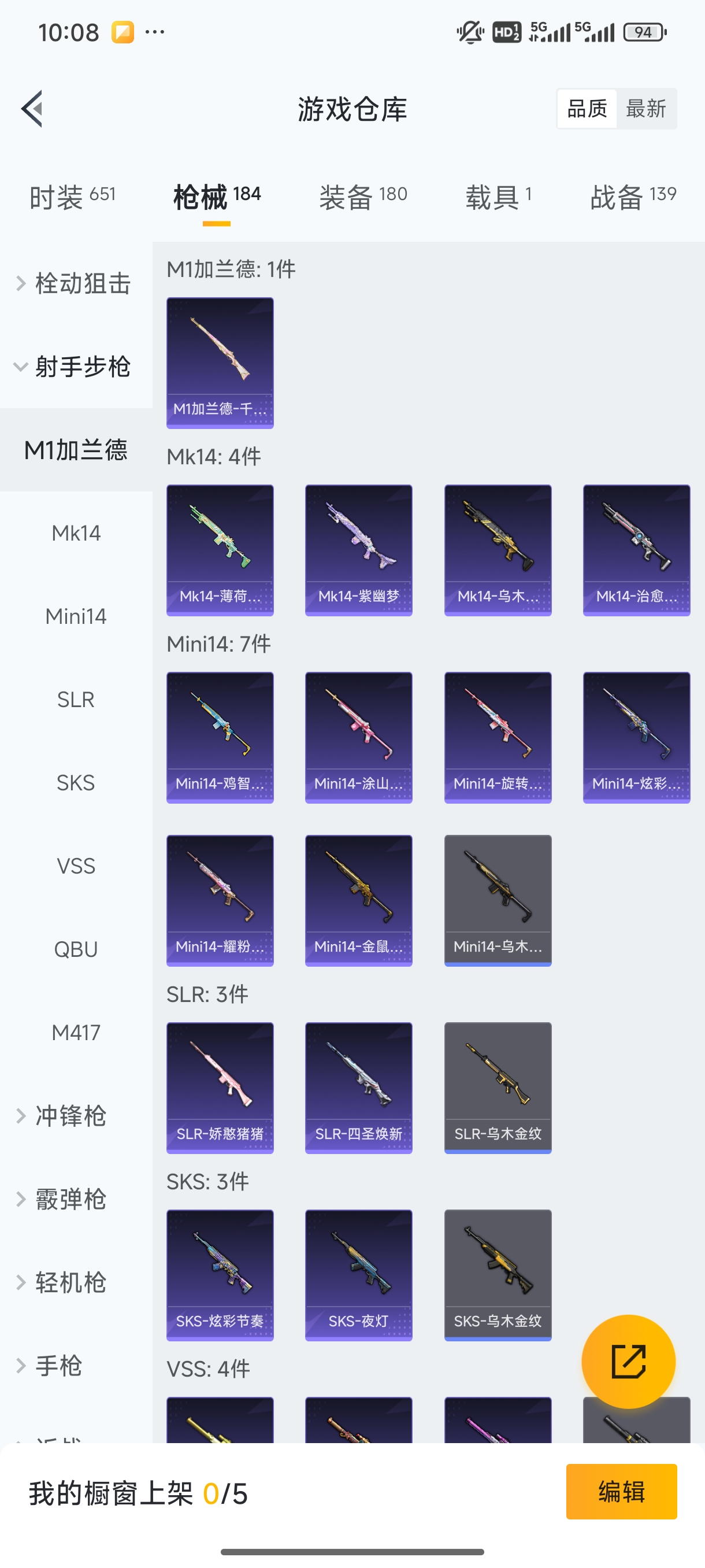705x1568 pixels.
Task: Switch to the 载具 tab
Action: coord(498,197)
